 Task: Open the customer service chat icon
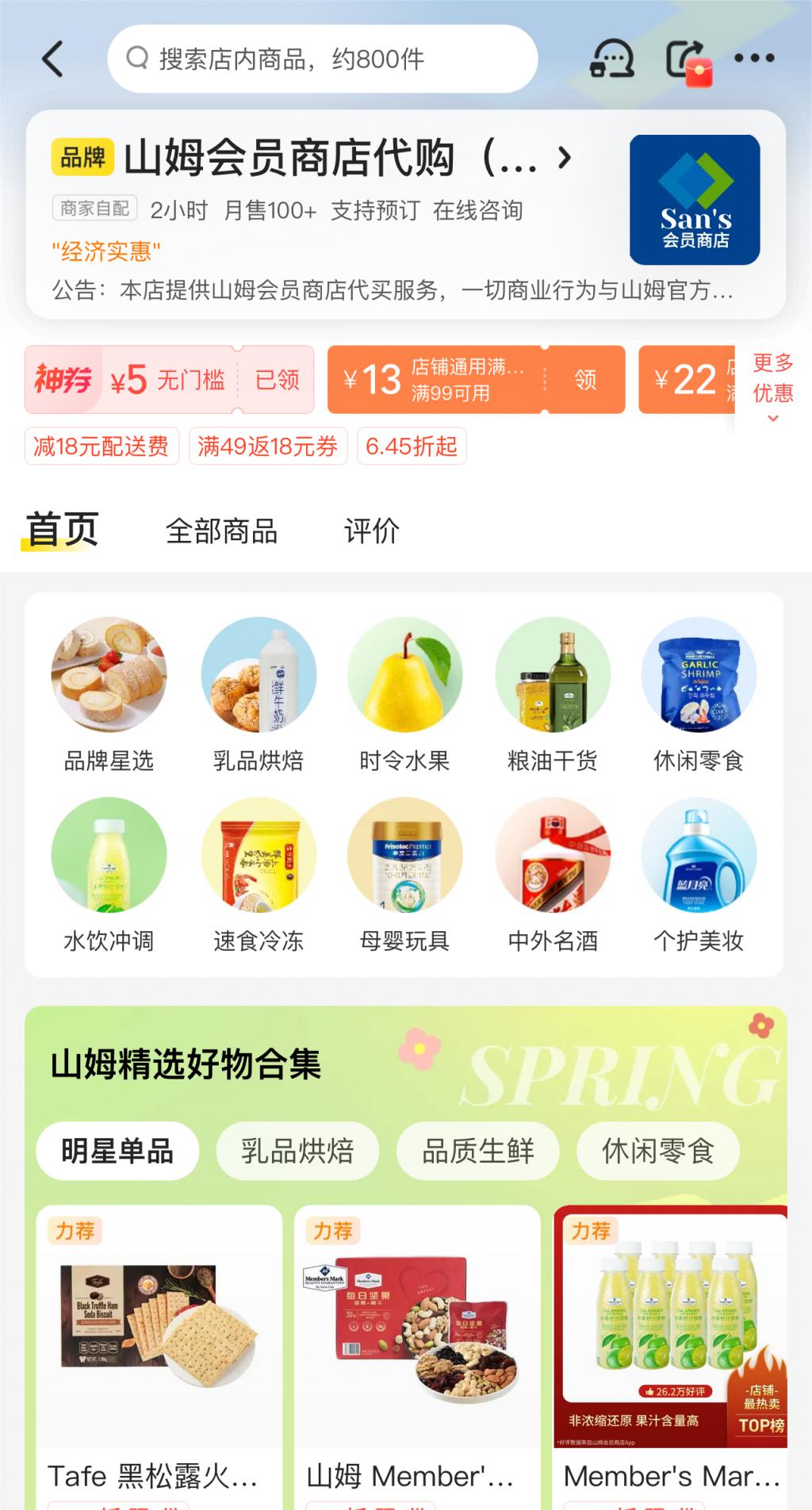(612, 59)
